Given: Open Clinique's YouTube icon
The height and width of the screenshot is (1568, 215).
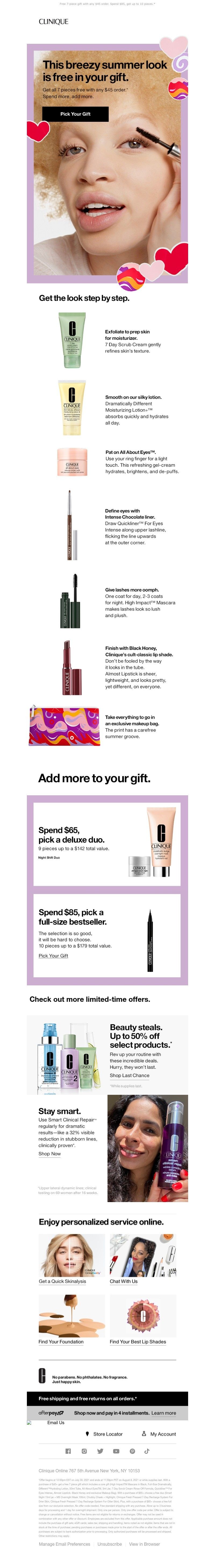Looking at the screenshot, I should click(116, 1451).
